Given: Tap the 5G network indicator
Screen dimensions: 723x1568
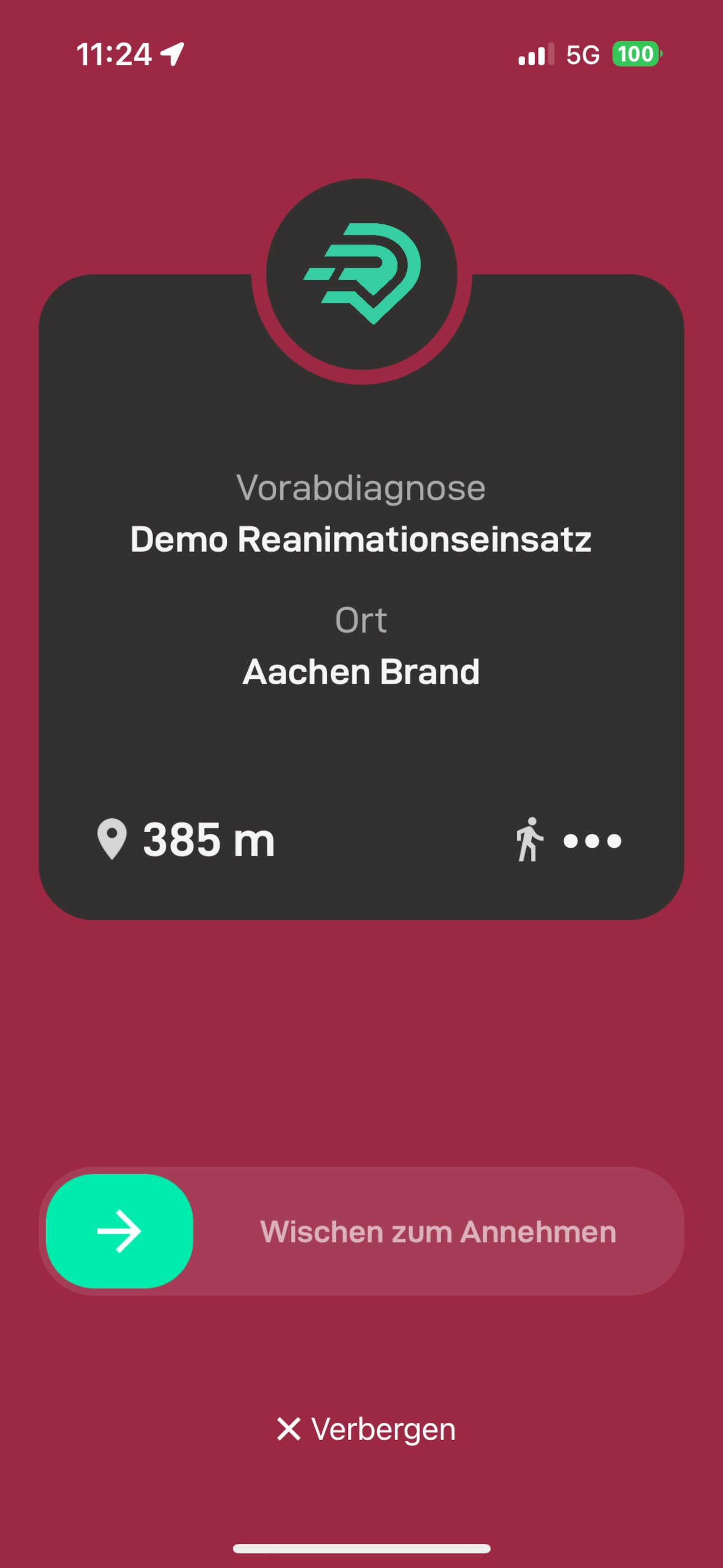Looking at the screenshot, I should pos(583,54).
